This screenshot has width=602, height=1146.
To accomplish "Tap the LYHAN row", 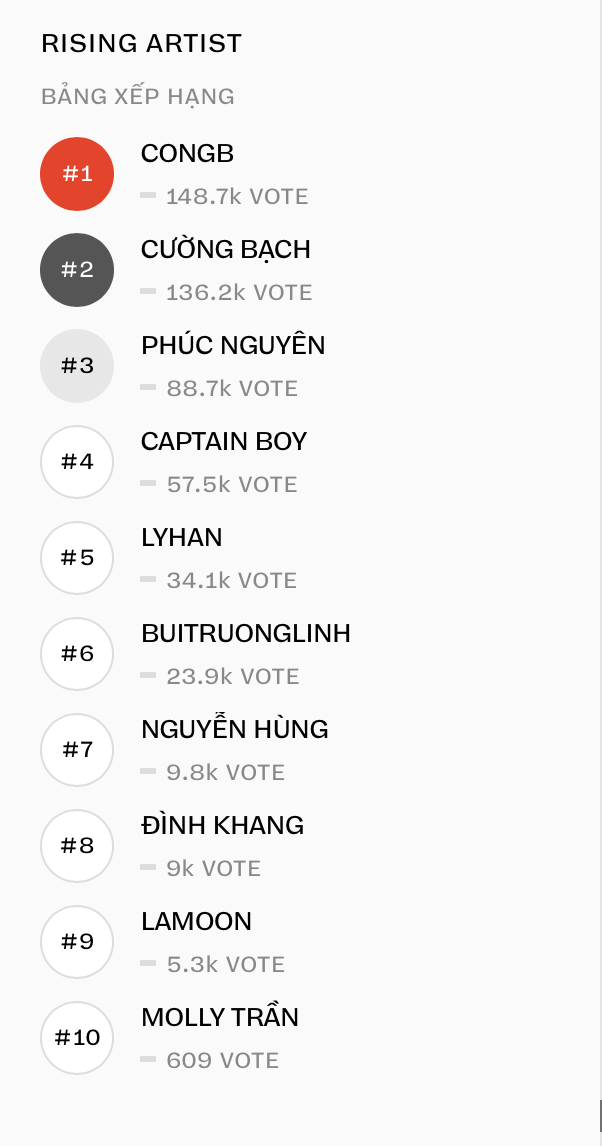I will (x=181, y=538).
